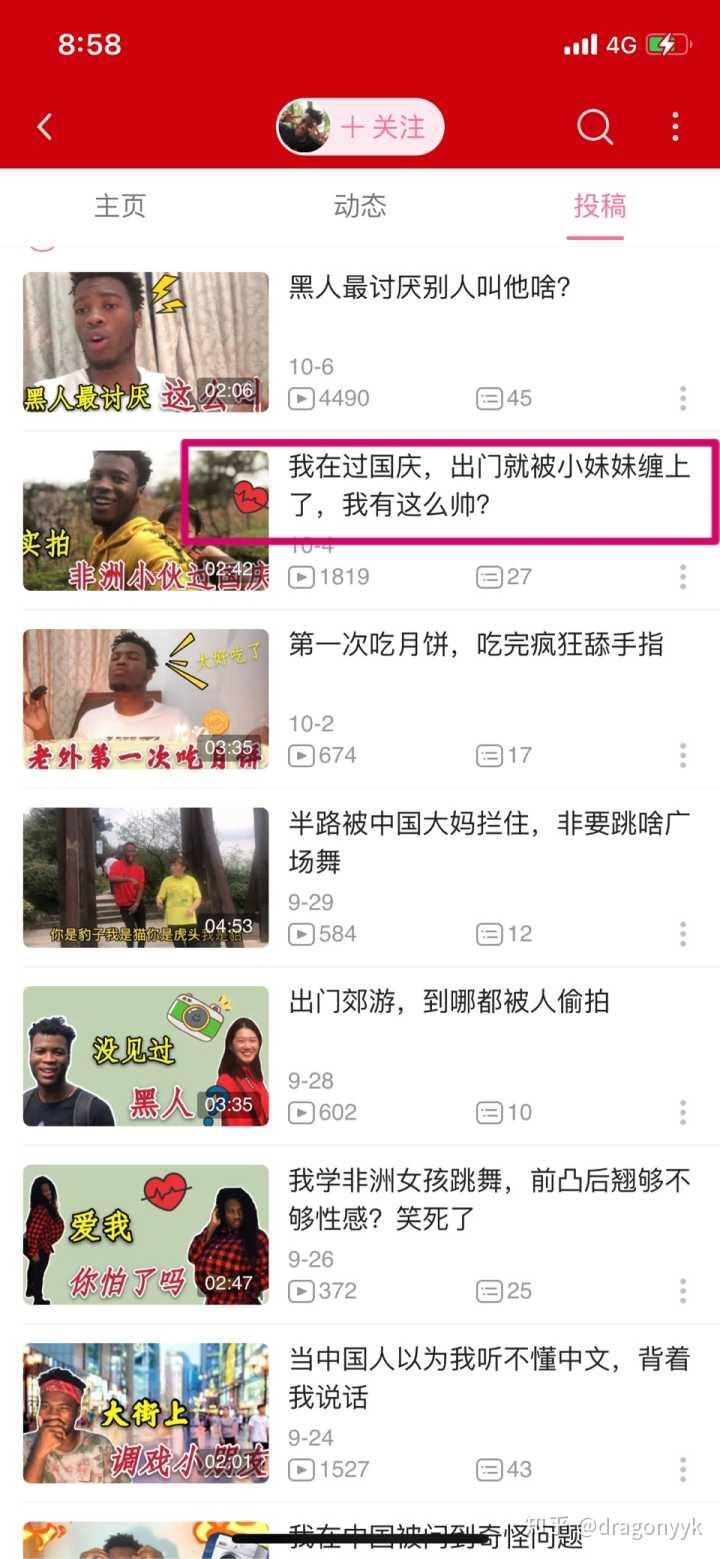Go back using the top arrow
The width and height of the screenshot is (720, 1559).
44,127
